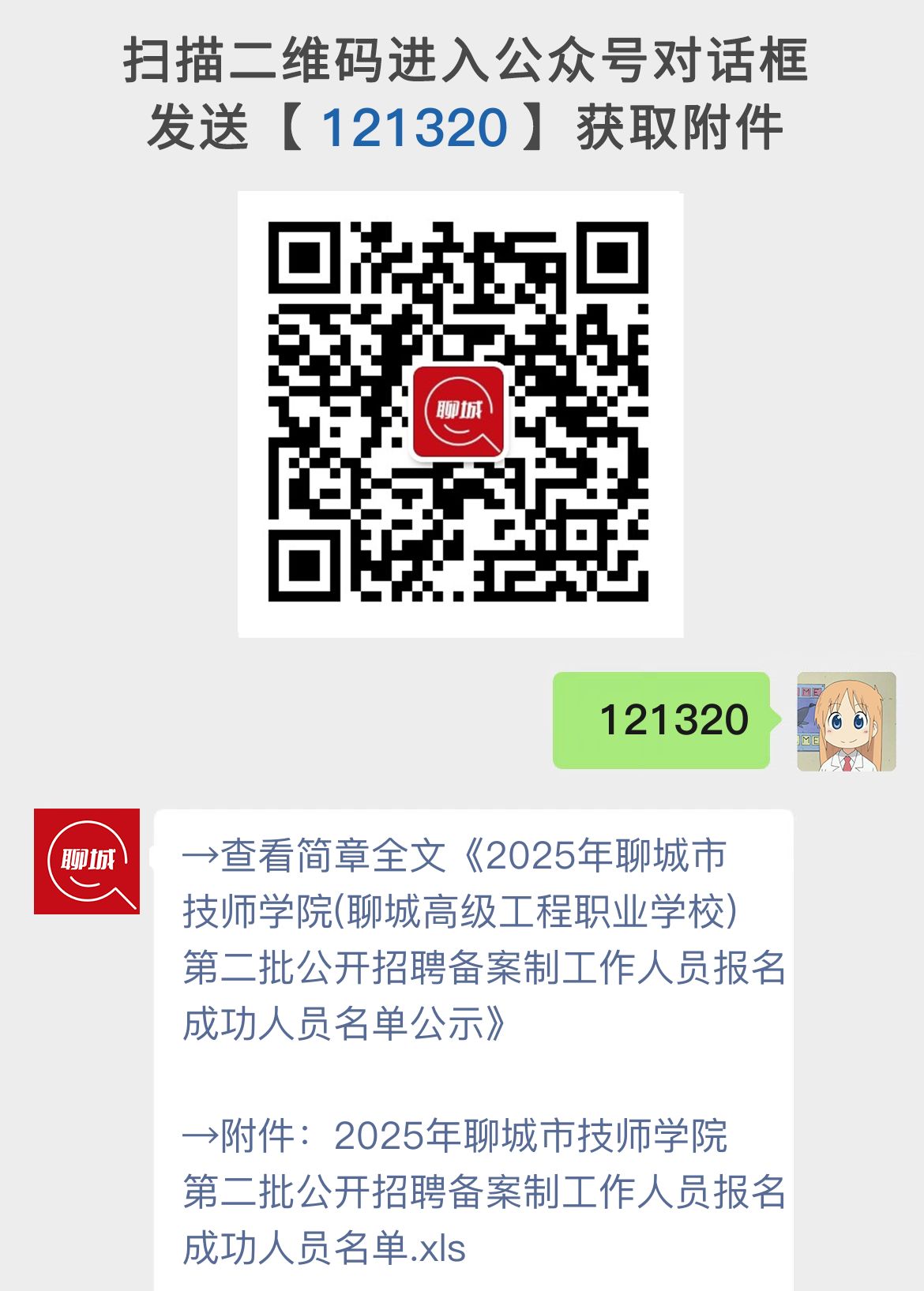Viewport: 924px width, 1291px height.
Task: Tap the green bubble's tail pointing to the avatar
Action: click(774, 721)
